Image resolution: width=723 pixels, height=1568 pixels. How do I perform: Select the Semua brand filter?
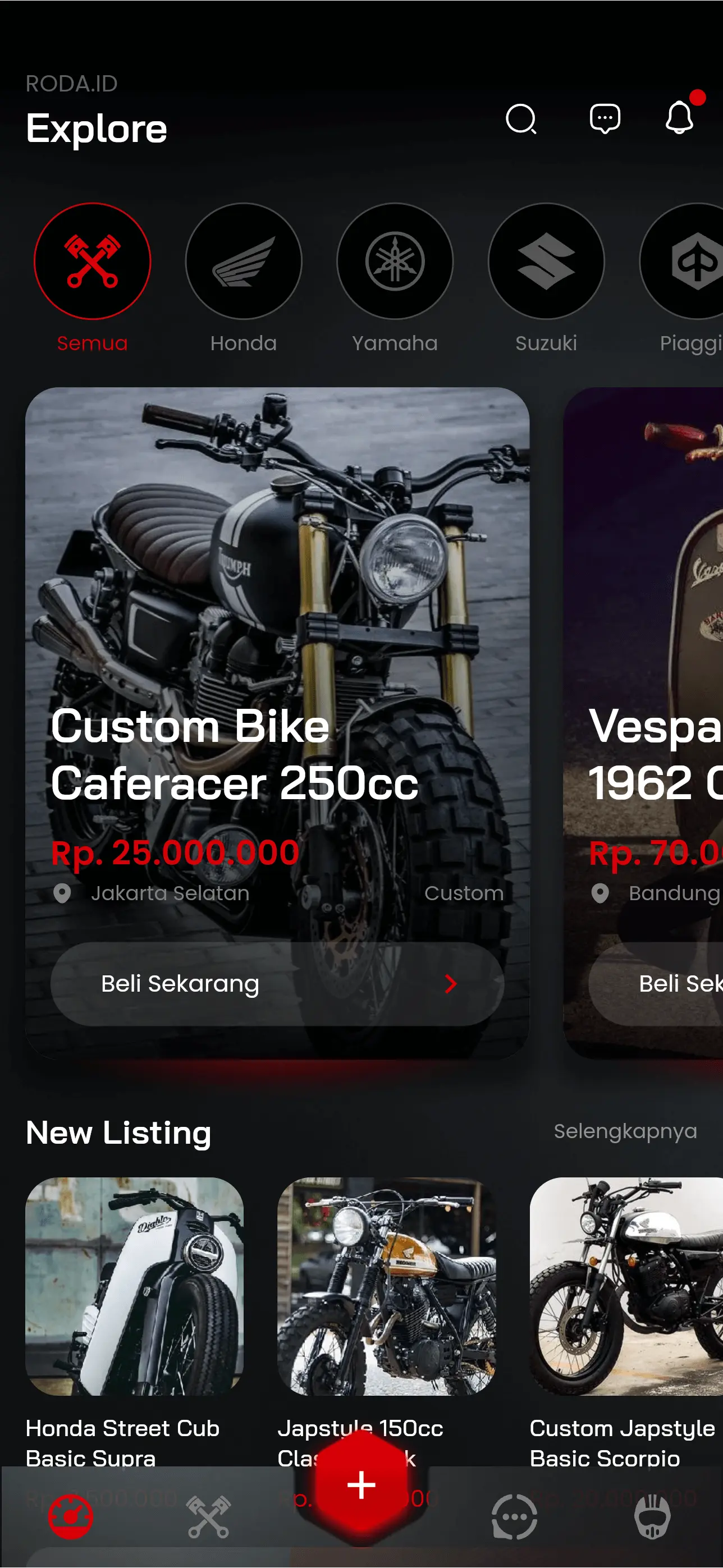(93, 262)
